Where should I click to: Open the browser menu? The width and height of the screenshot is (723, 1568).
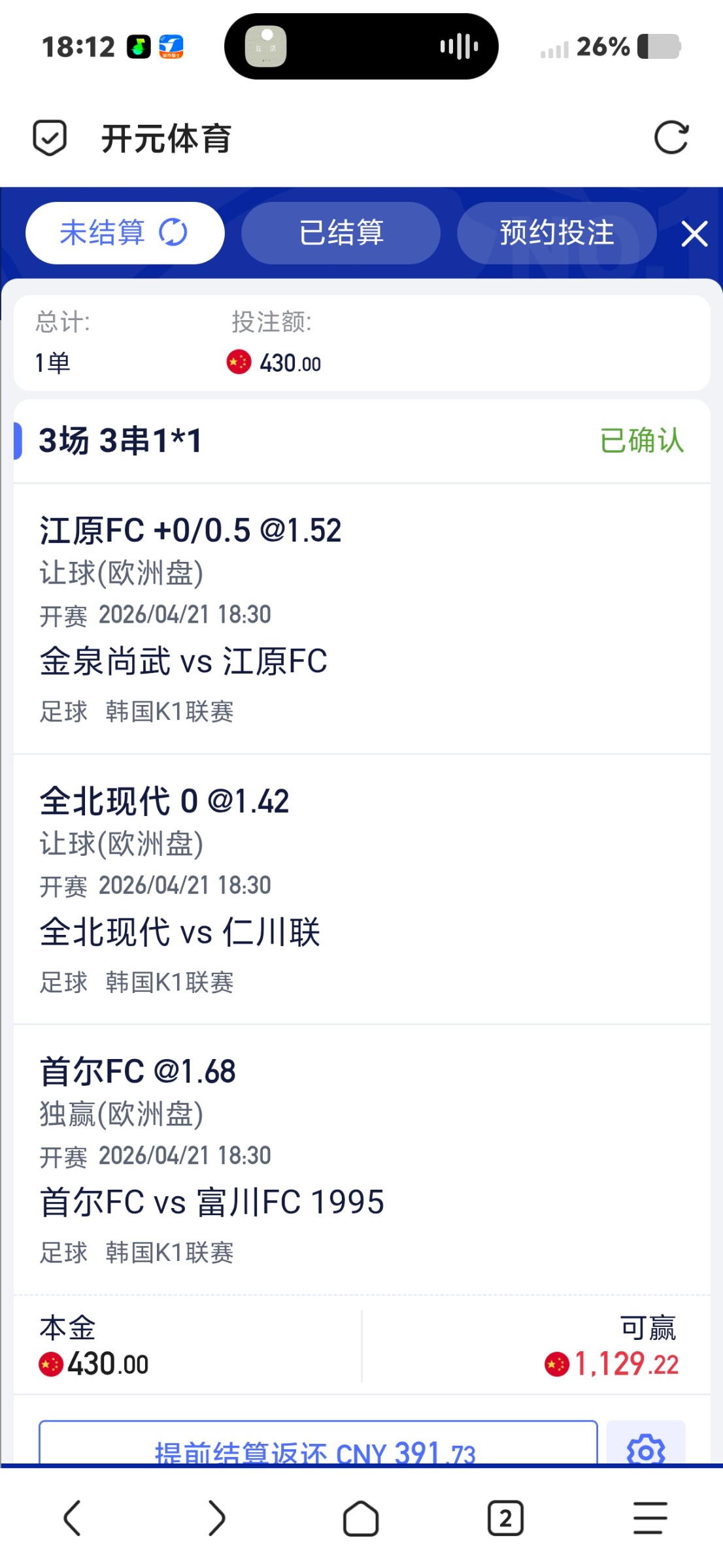tap(650, 1518)
